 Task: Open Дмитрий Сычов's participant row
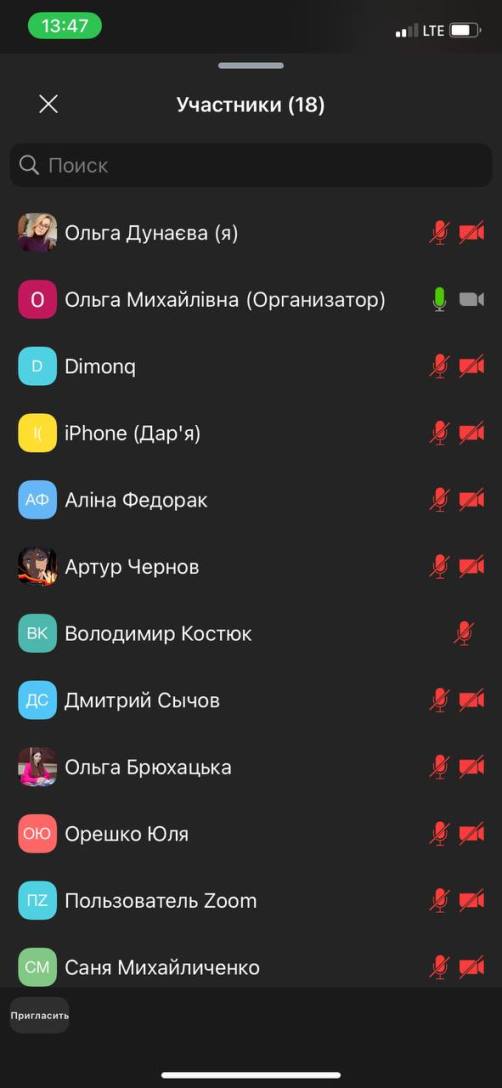coord(251,700)
